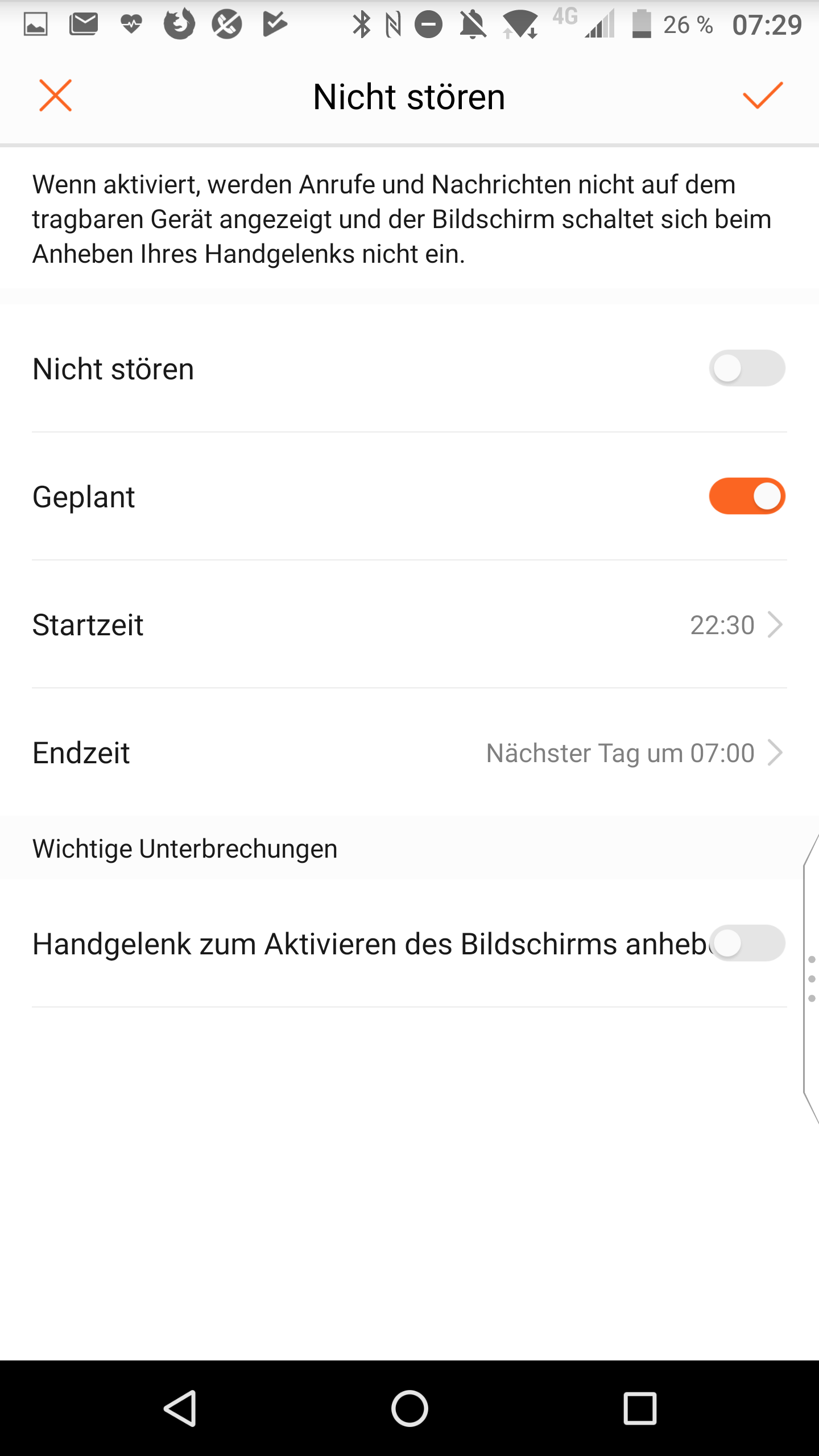This screenshot has width=819, height=1456.
Task: Turn off the Geplant schedule toggle
Action: tap(747, 496)
